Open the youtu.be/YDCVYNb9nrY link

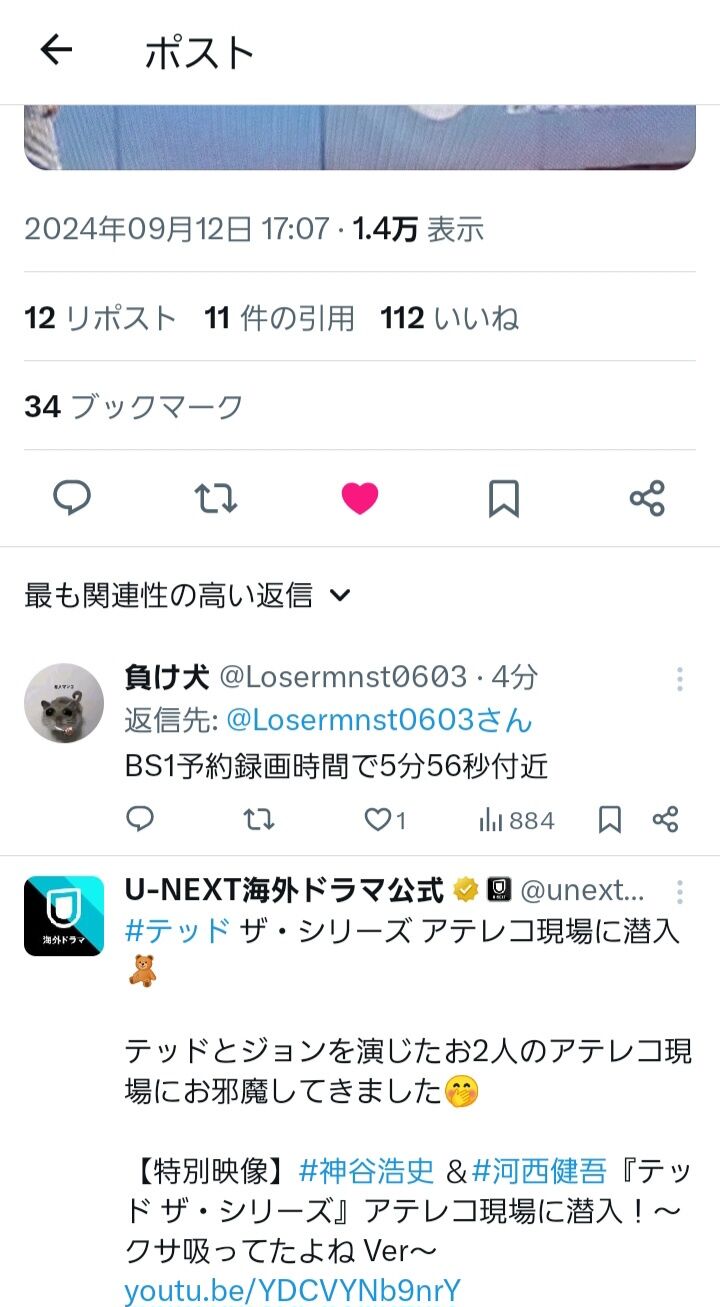click(x=293, y=1290)
